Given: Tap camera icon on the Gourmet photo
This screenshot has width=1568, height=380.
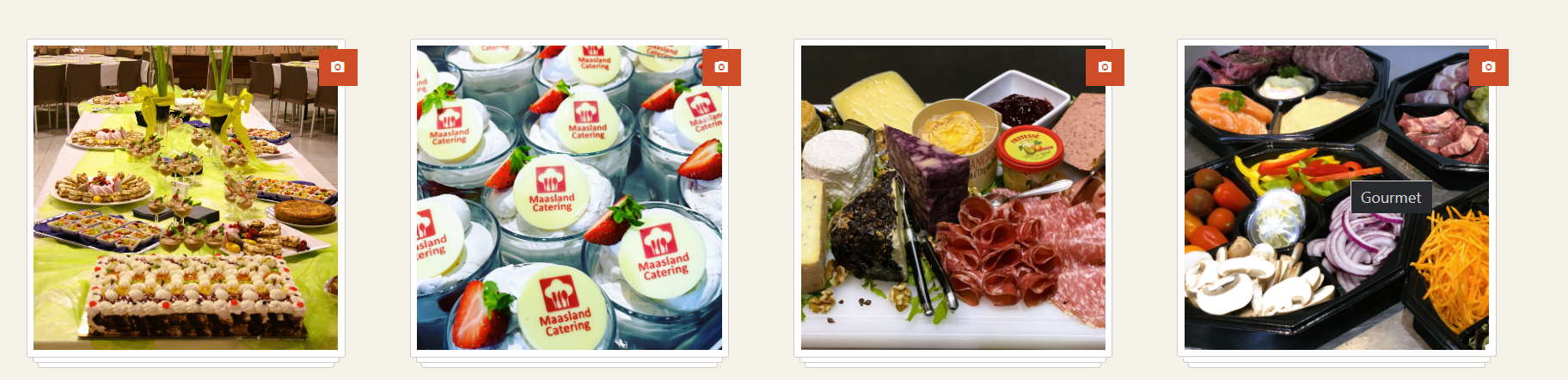Looking at the screenshot, I should point(1488,67).
